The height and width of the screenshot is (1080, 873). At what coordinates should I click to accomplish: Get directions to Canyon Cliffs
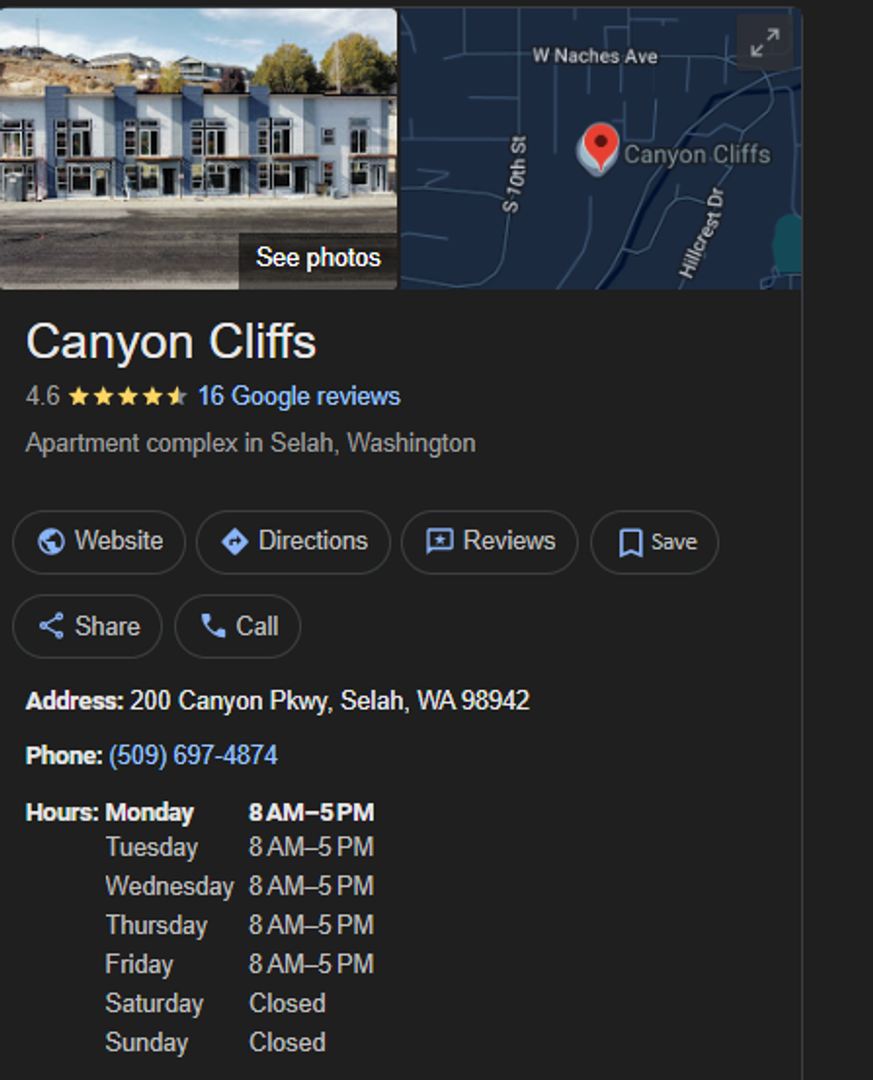click(x=293, y=542)
